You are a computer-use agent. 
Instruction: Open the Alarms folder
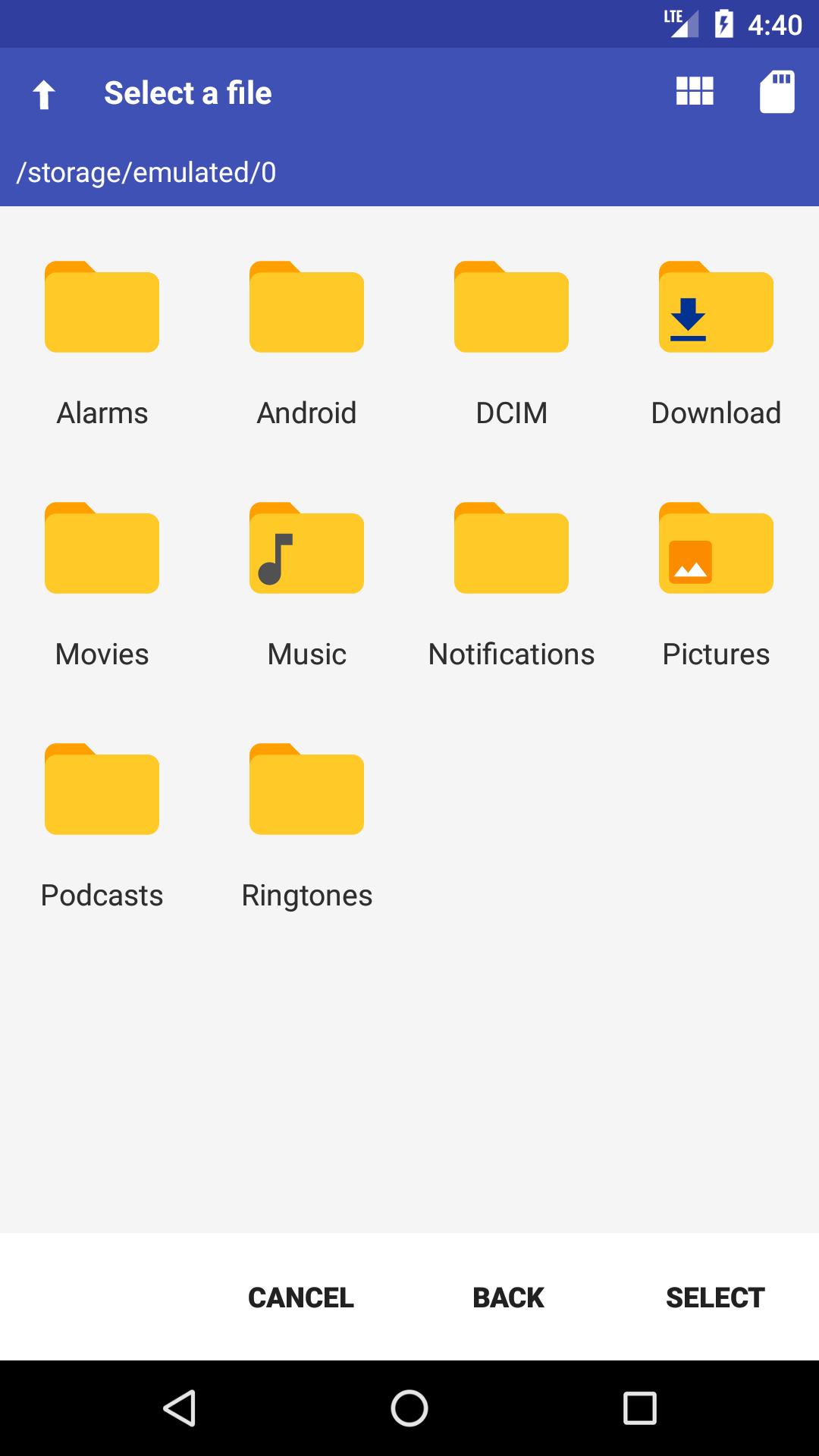pos(102,345)
